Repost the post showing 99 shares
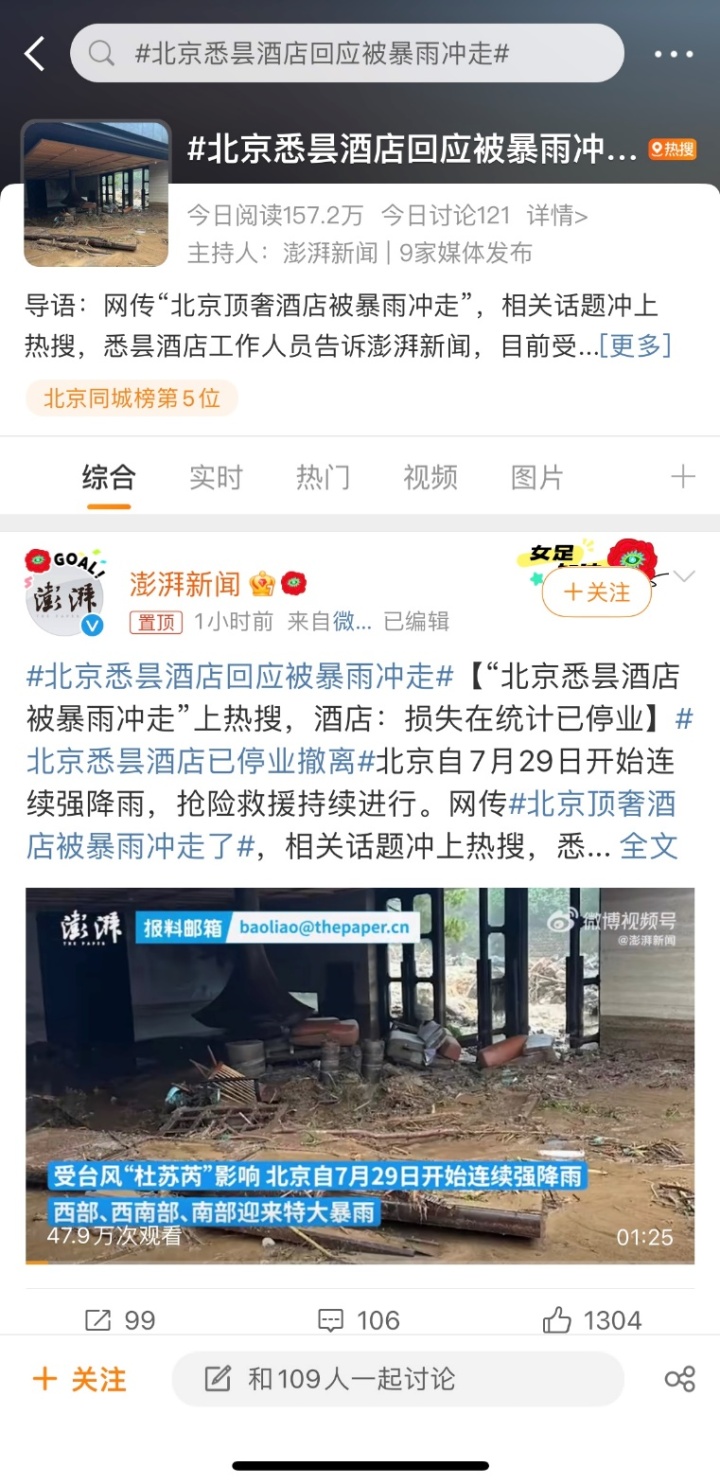Image resolution: width=720 pixels, height=1484 pixels. pyautogui.click(x=120, y=1321)
